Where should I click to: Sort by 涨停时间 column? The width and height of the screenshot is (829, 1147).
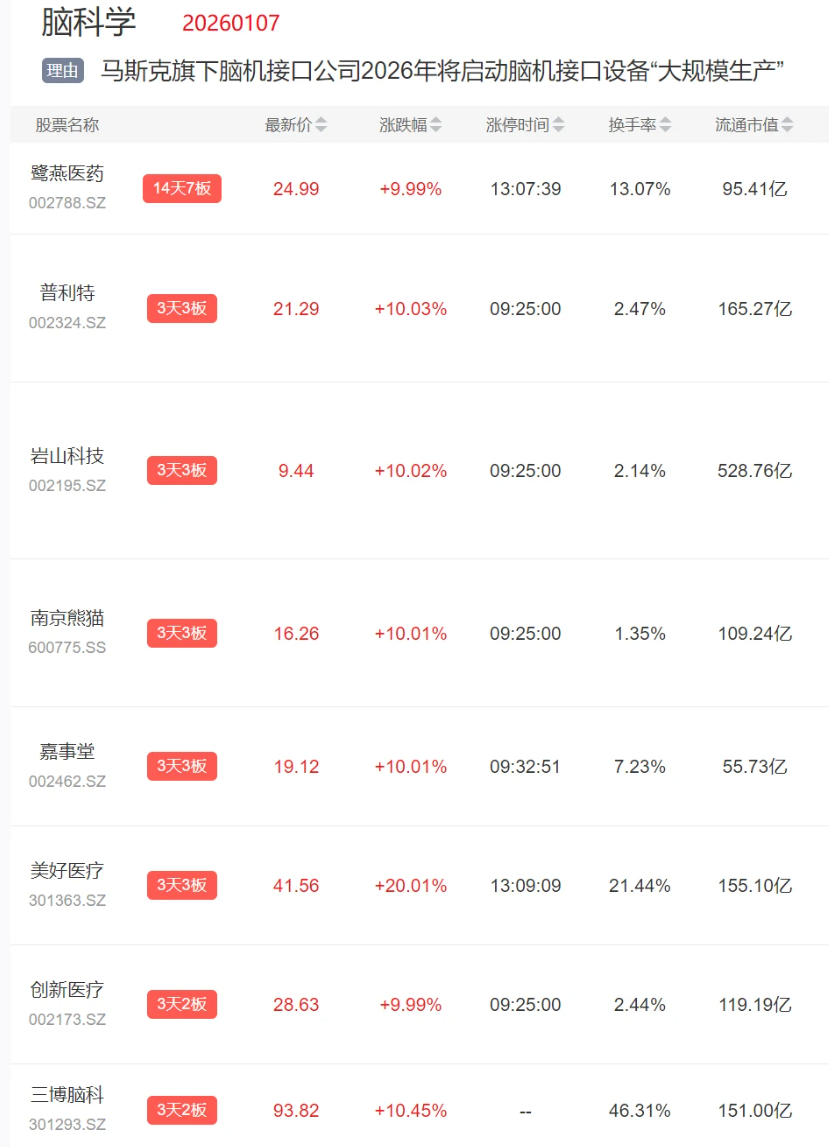(x=525, y=125)
